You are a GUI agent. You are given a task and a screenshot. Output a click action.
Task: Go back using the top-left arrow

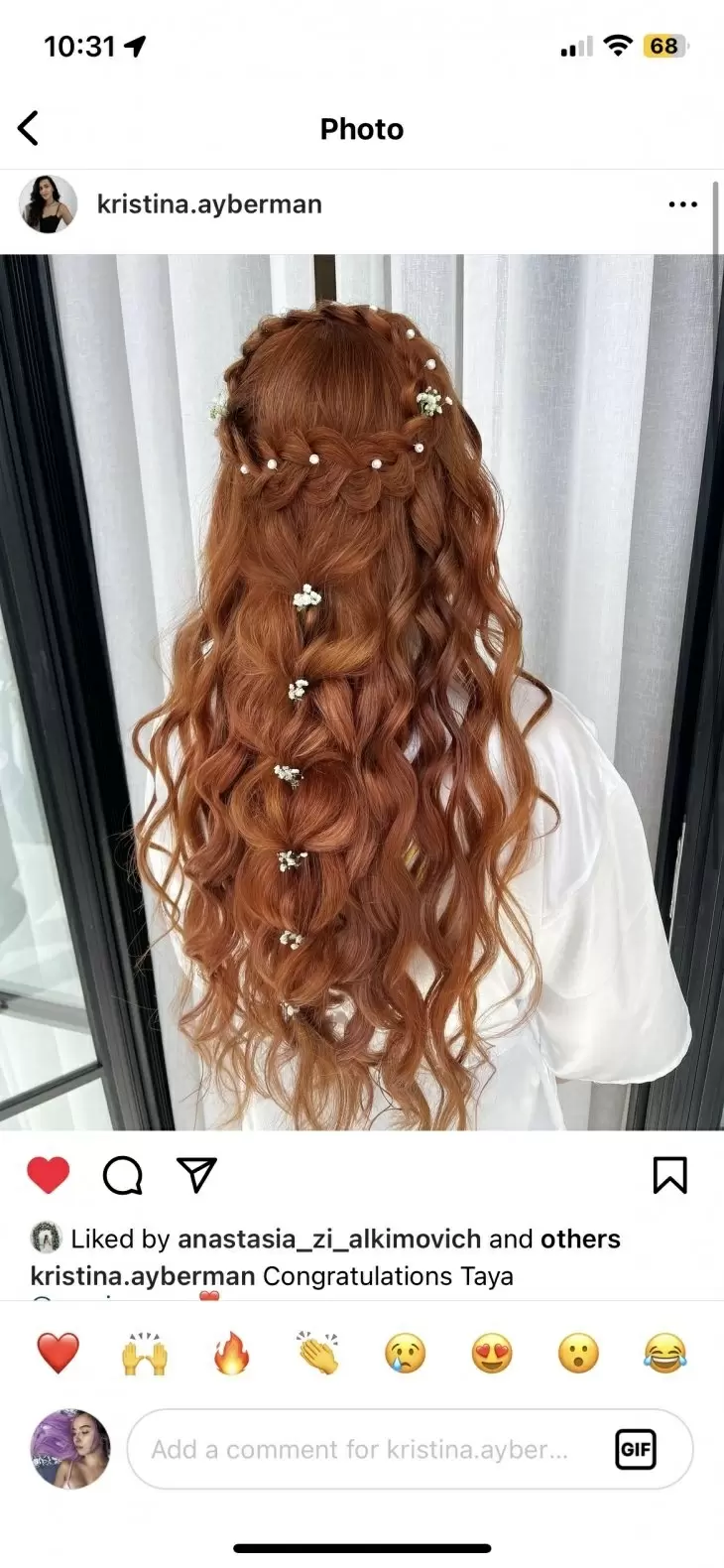29,129
